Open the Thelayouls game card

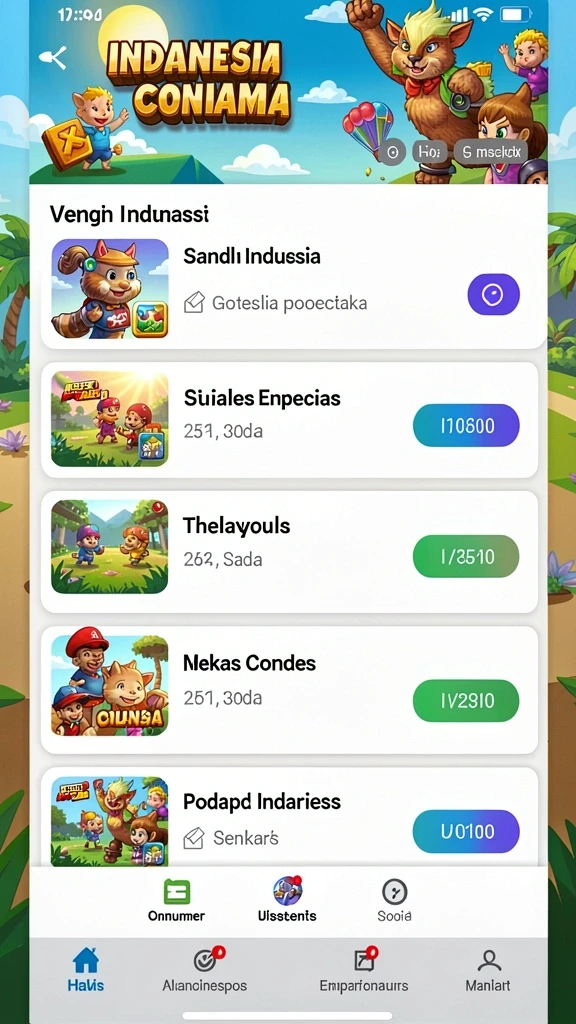click(289, 552)
